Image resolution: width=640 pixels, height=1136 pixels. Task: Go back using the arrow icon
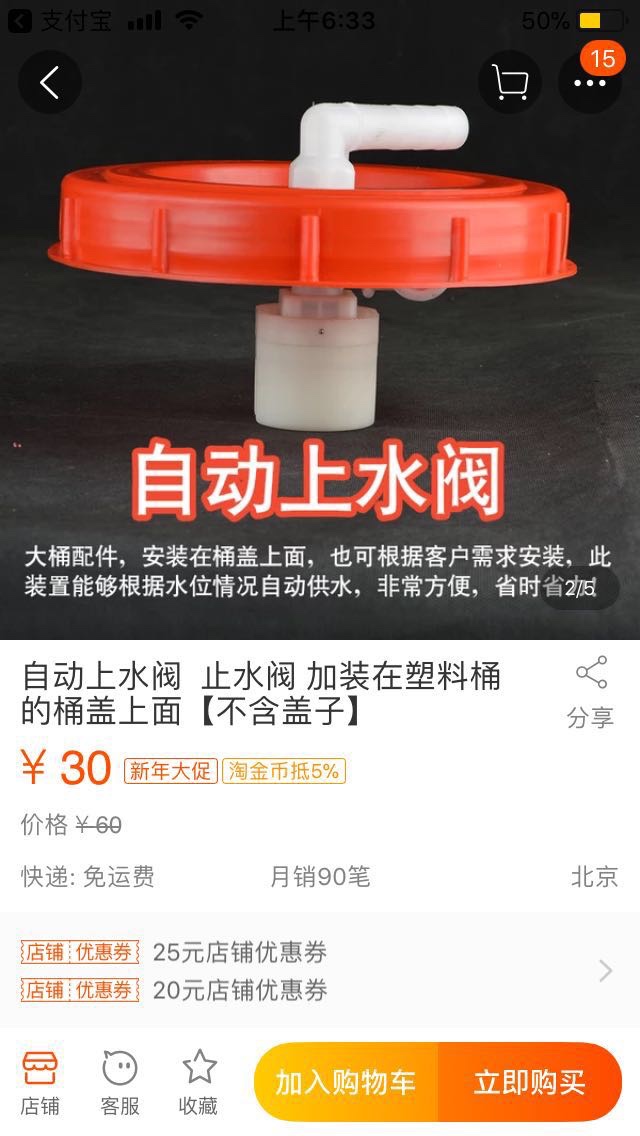tap(49, 83)
